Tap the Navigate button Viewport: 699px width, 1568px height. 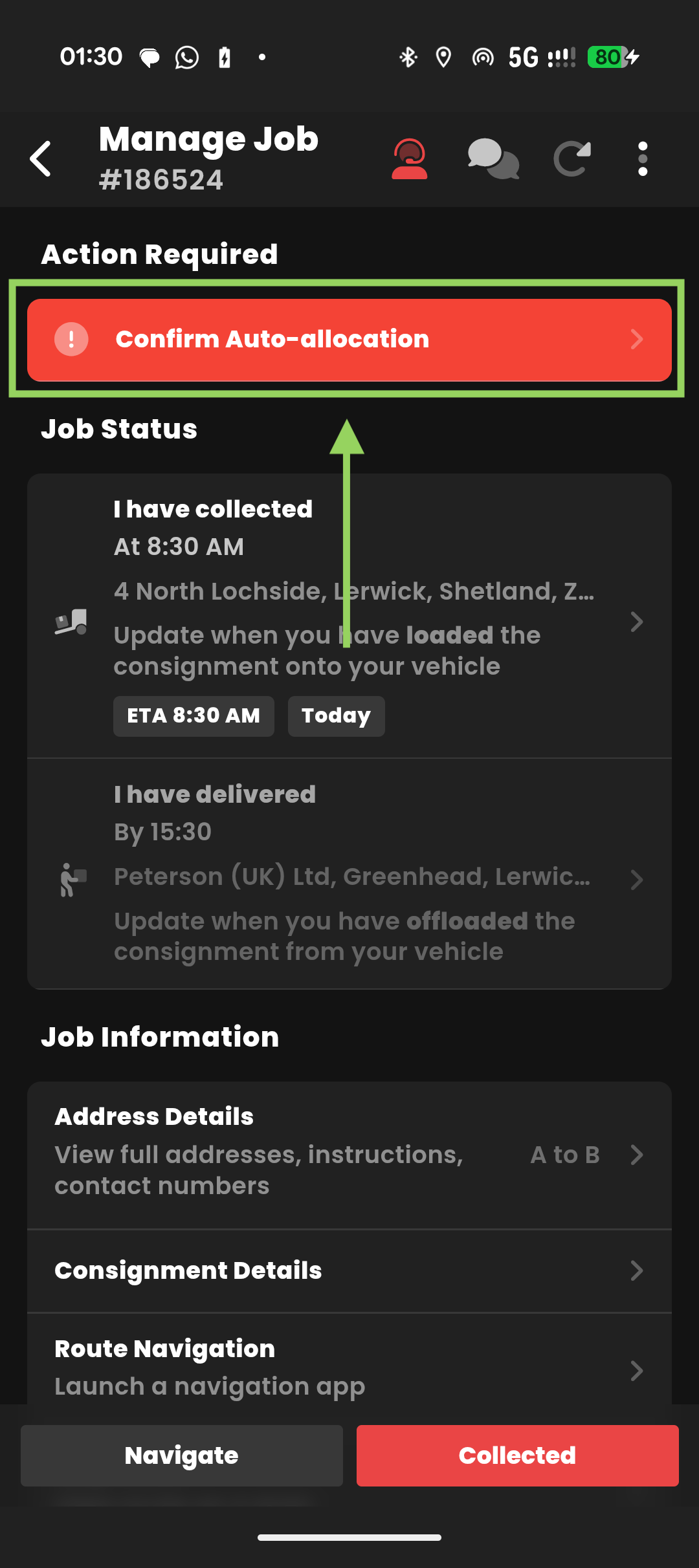182,1455
